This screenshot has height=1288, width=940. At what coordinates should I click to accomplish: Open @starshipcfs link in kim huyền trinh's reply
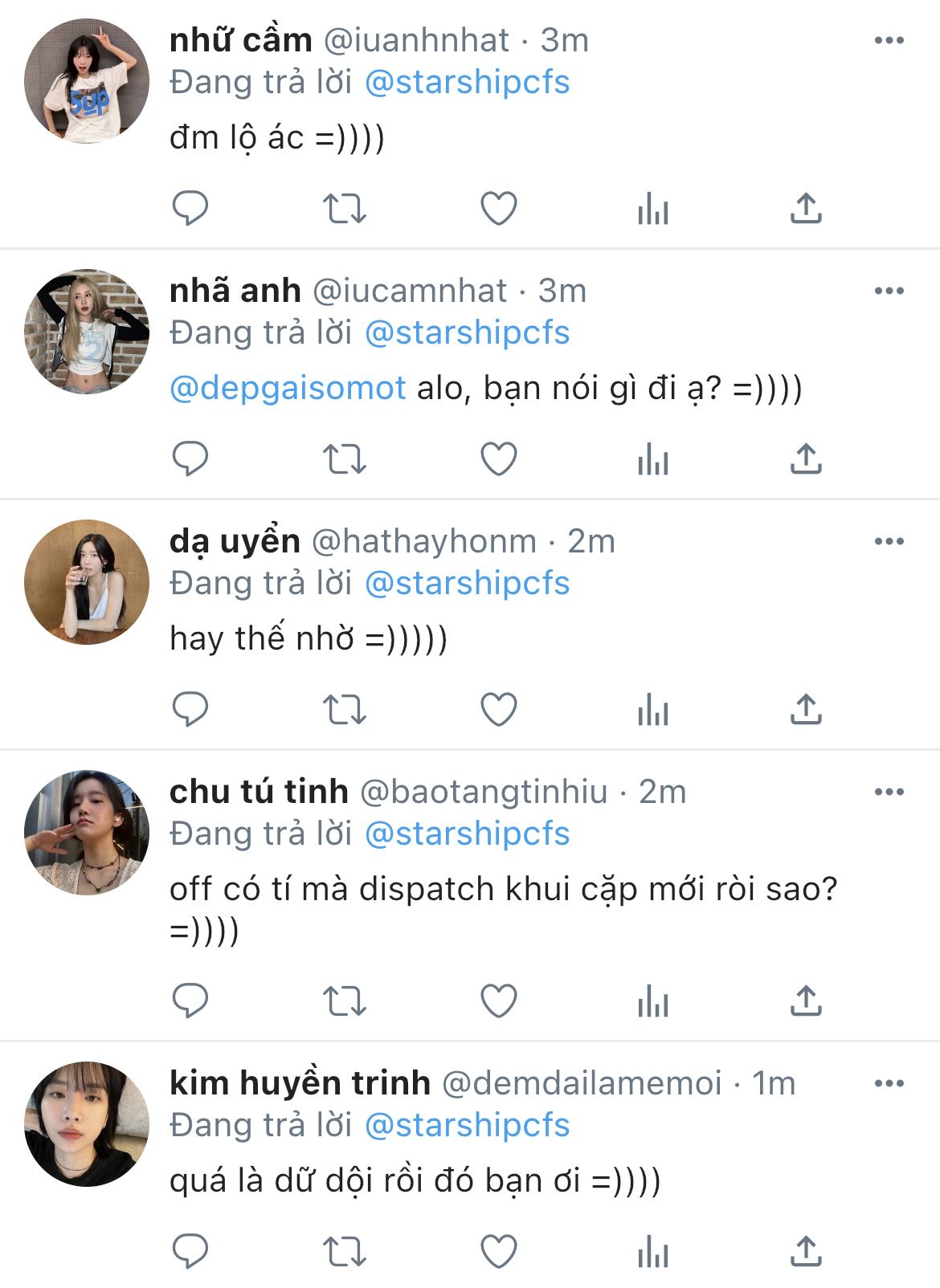click(x=467, y=1125)
